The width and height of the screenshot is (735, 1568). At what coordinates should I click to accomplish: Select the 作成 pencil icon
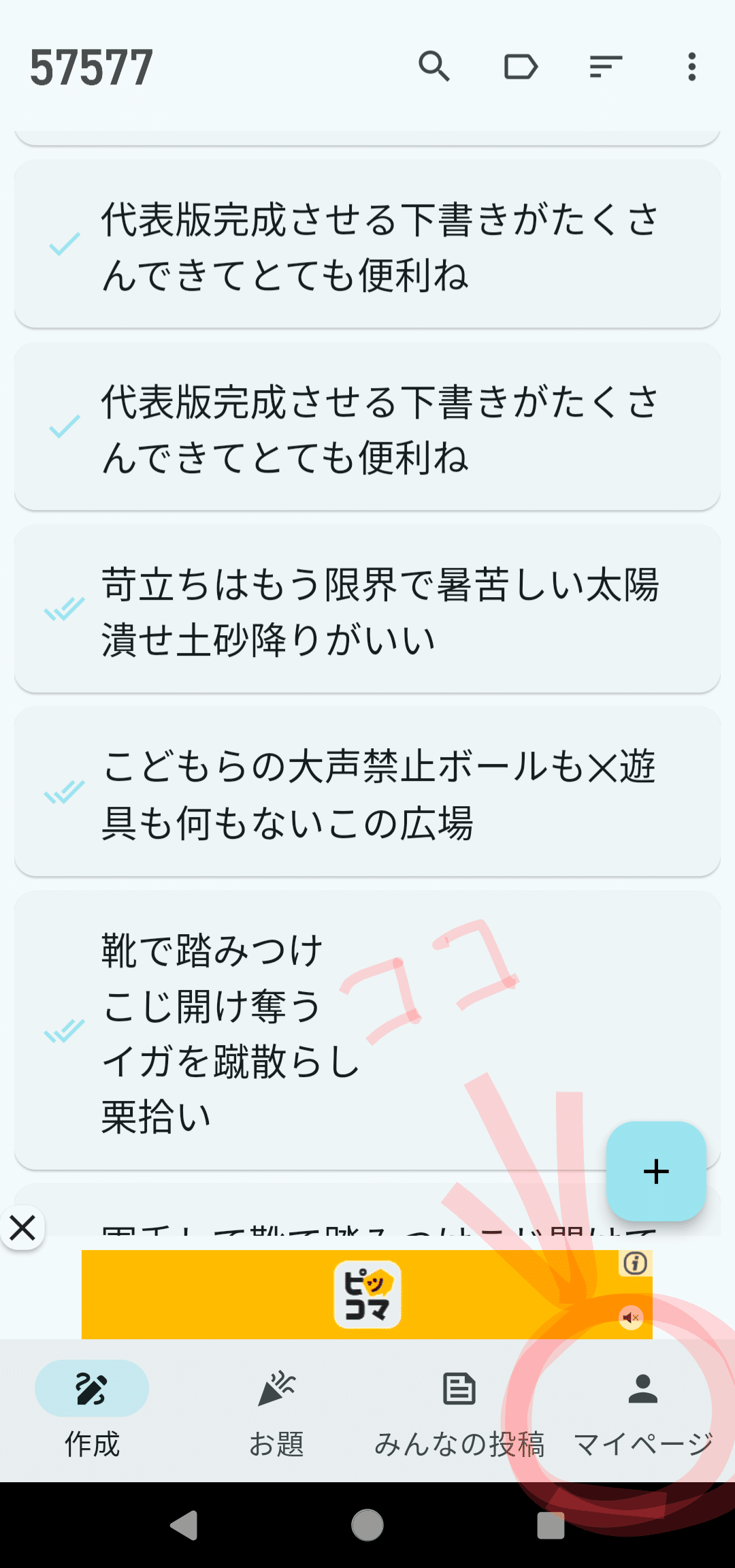(x=92, y=1390)
